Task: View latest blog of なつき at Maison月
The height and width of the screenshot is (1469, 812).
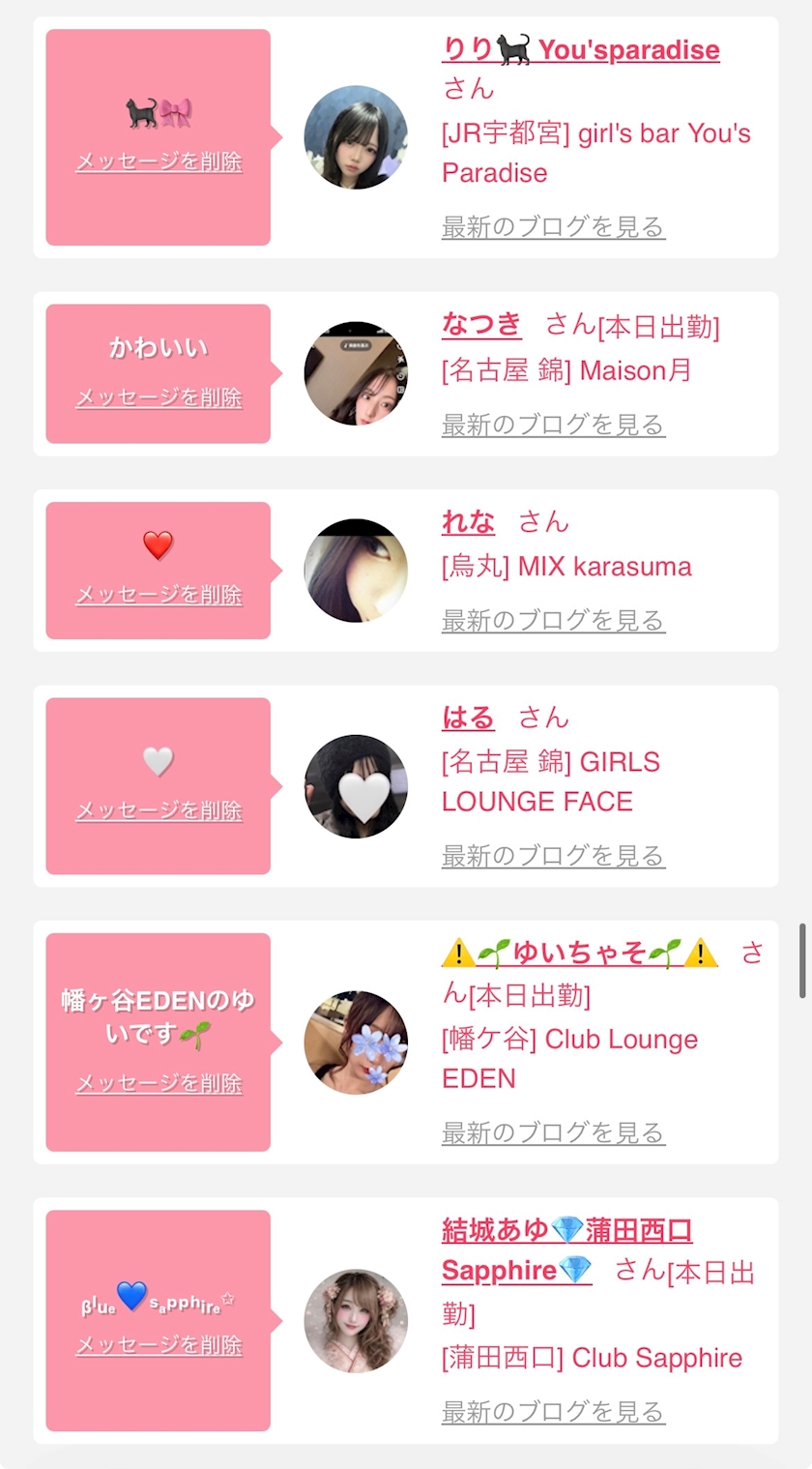Action: 553,425
